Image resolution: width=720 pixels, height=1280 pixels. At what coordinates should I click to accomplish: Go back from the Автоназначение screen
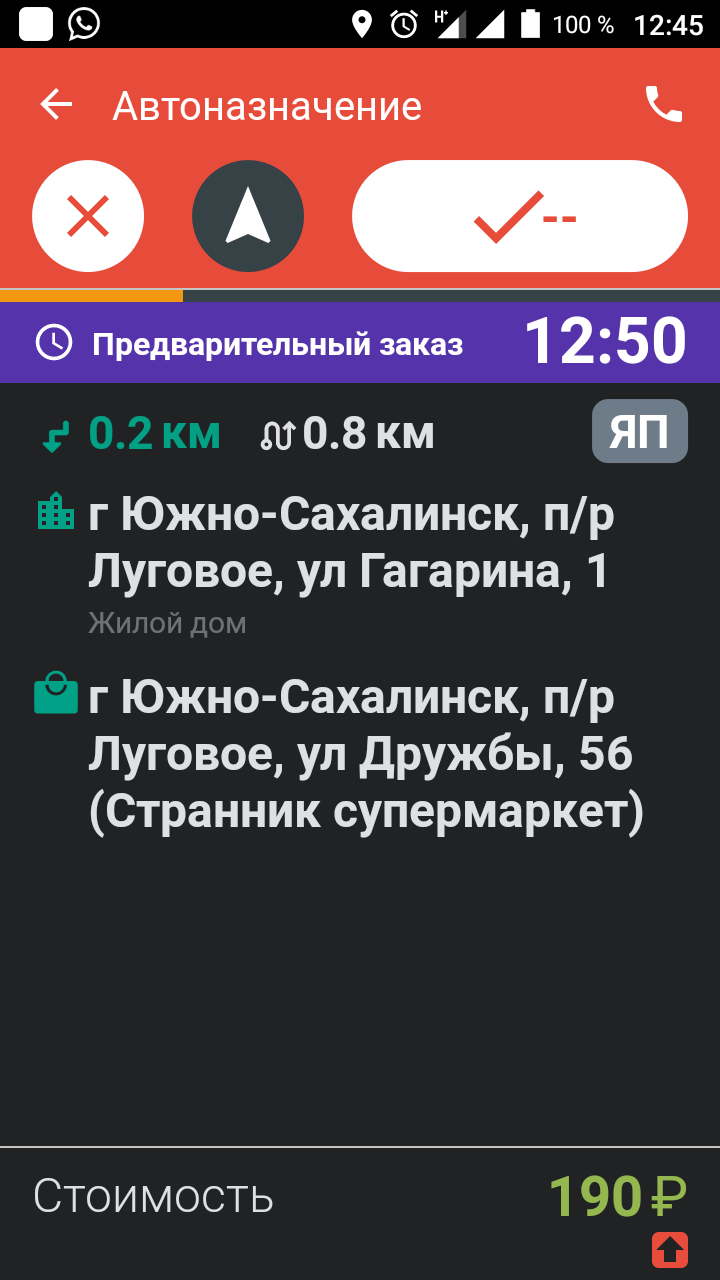[x=57, y=105]
